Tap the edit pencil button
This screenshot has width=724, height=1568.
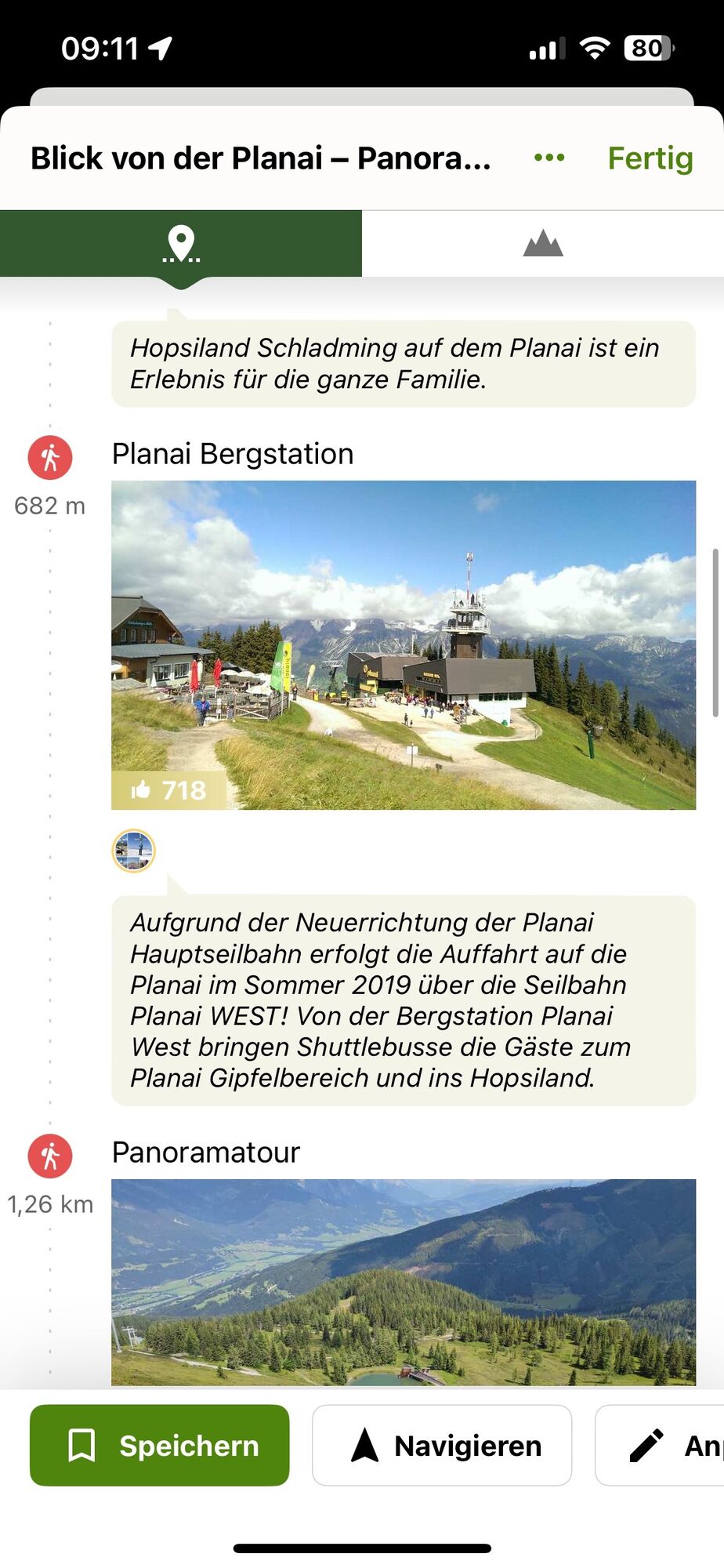660,1445
